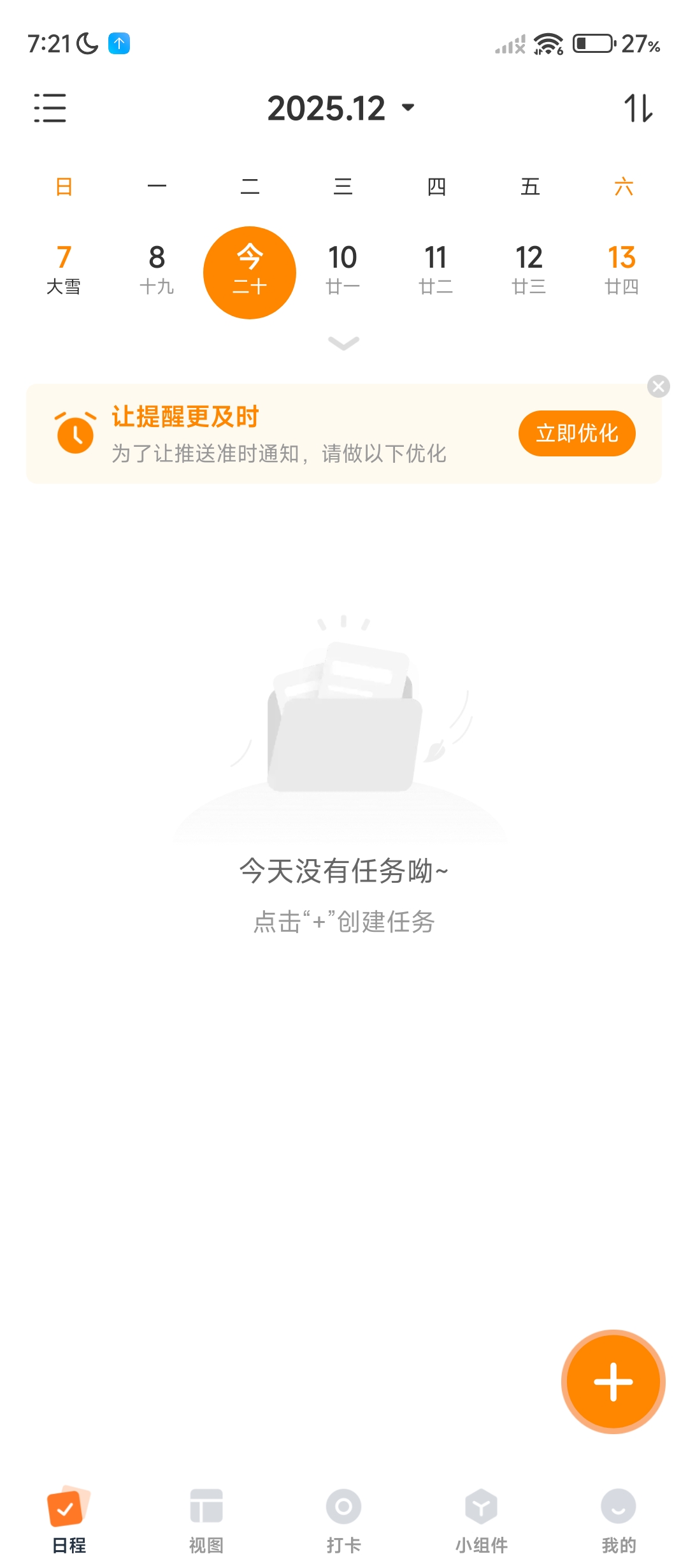The image size is (688, 1568).
Task: Open the side menu list icon
Action: coord(50,108)
